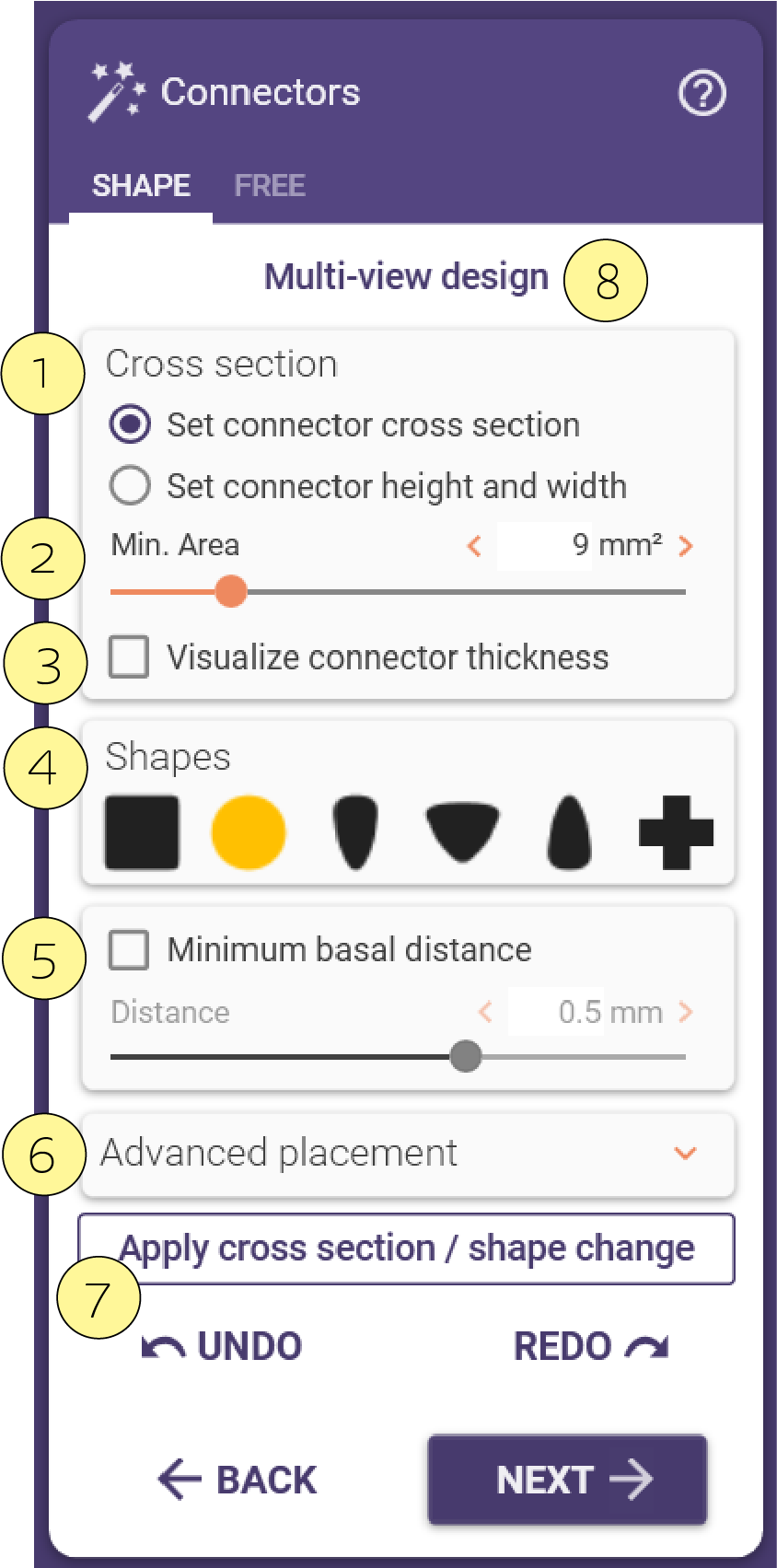The image size is (777, 1568).
Task: Redo the last change
Action: coord(591,1347)
